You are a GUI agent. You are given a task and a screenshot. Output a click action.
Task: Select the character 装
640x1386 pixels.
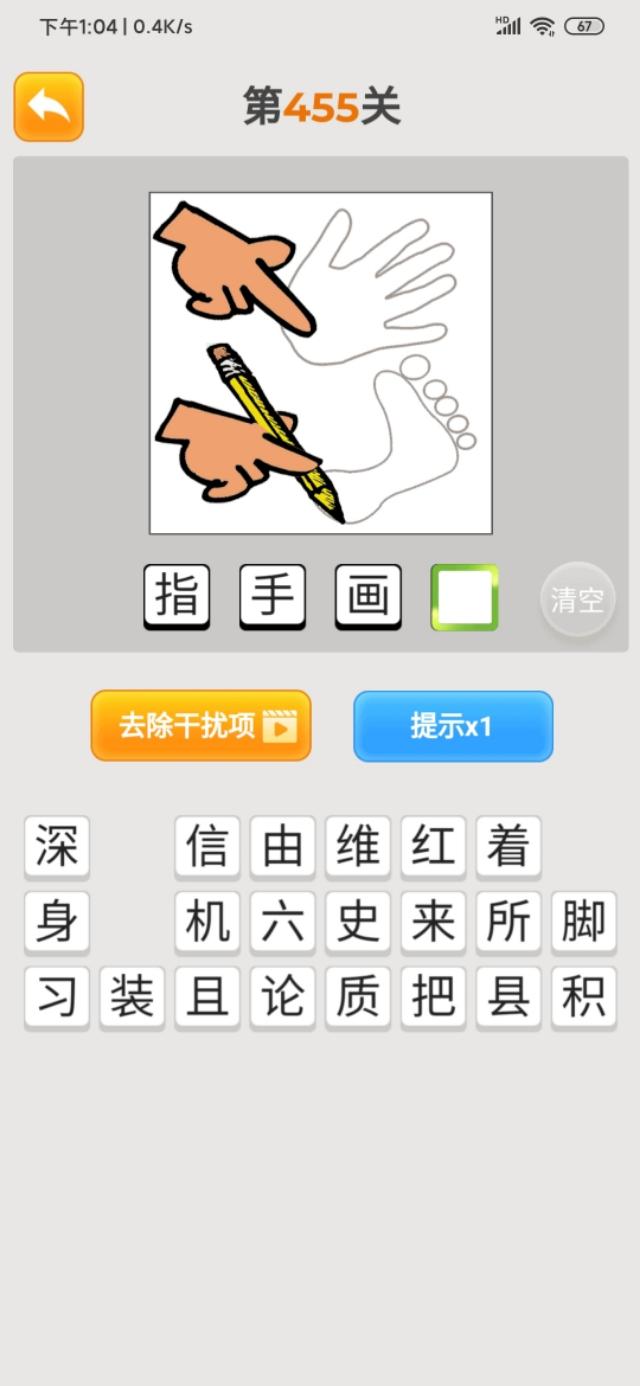coord(132,997)
